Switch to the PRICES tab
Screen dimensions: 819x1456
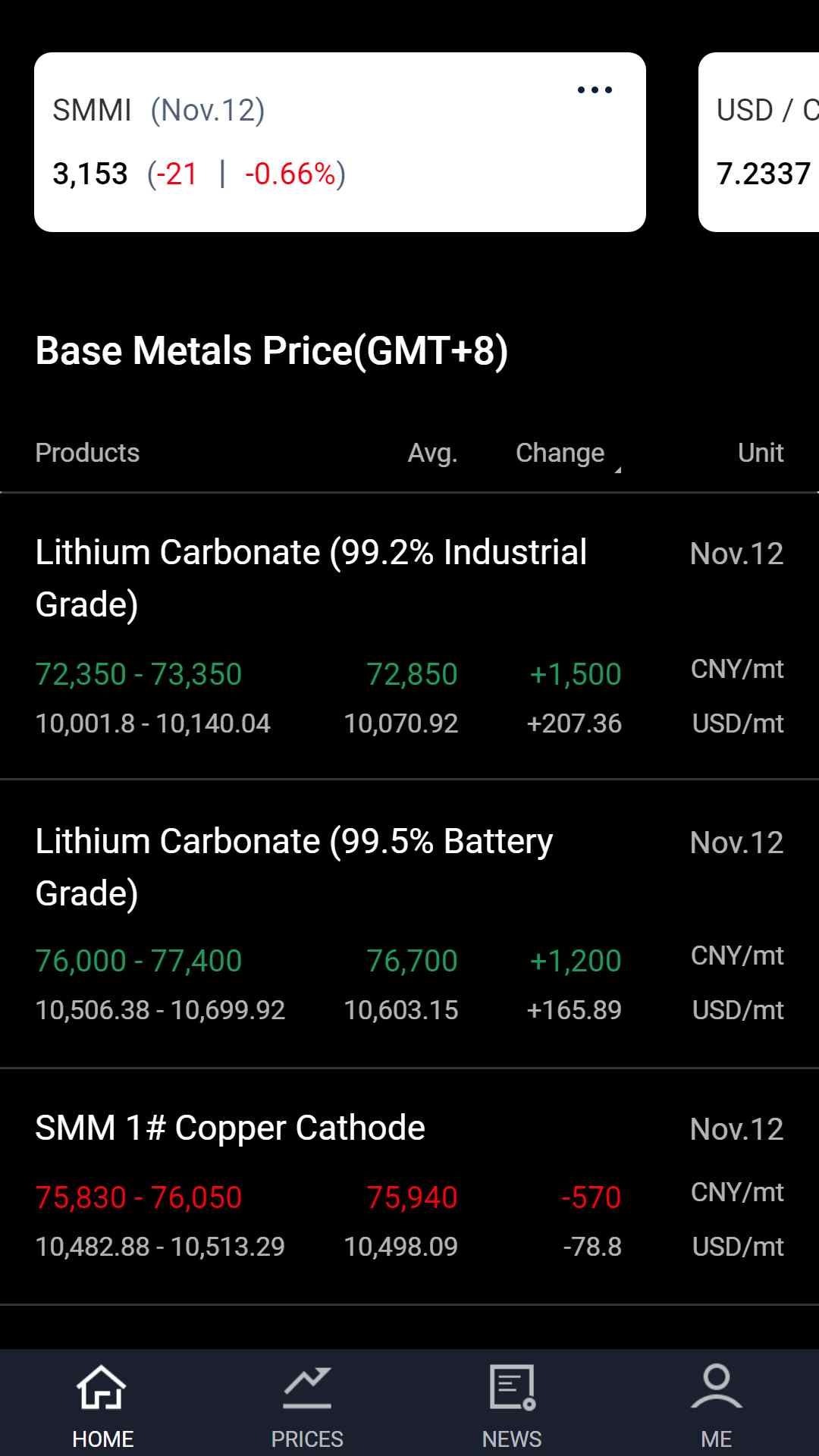[x=307, y=1404]
